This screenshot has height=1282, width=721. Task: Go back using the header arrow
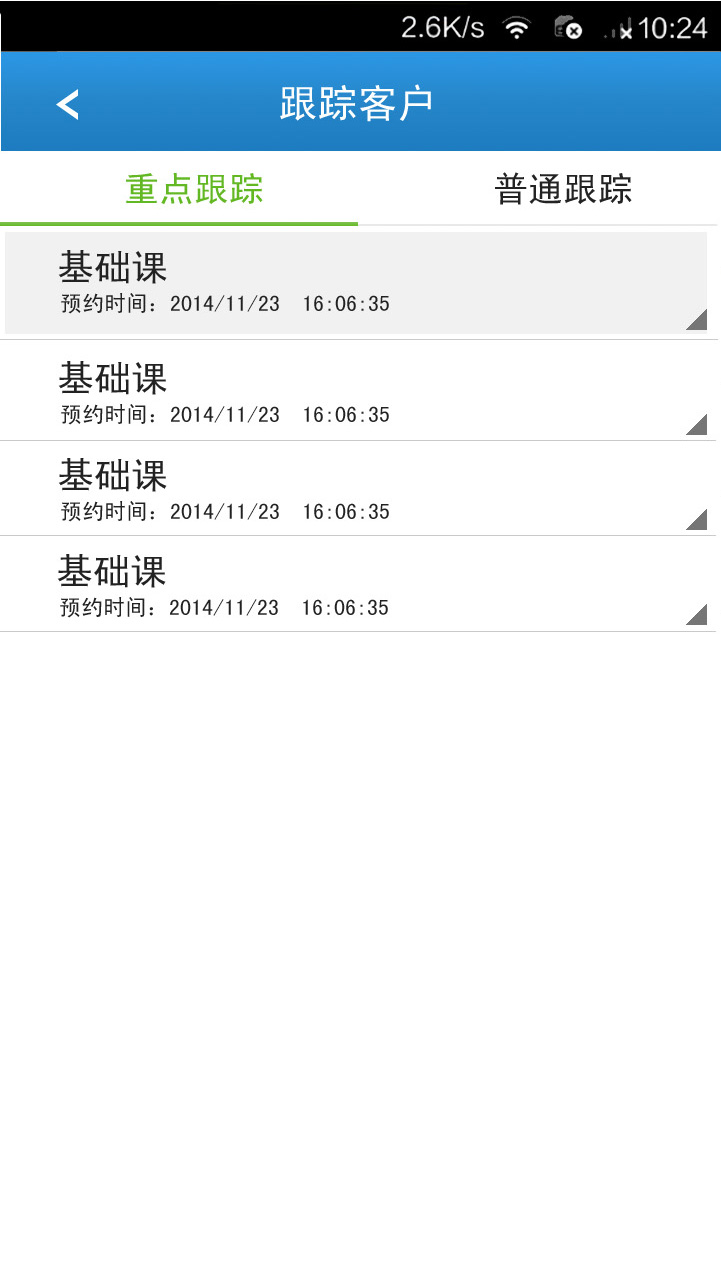click(x=68, y=104)
